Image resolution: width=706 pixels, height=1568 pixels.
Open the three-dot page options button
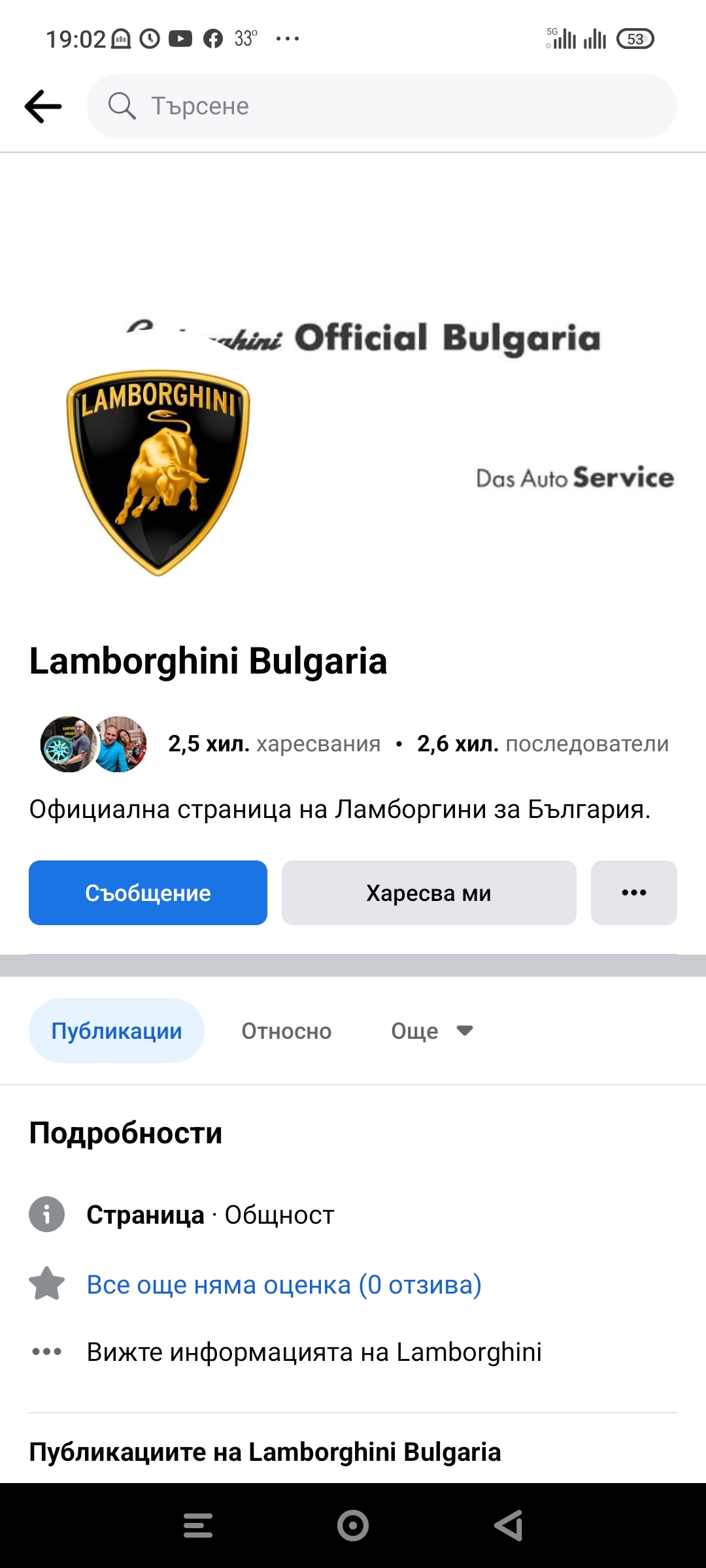[x=633, y=892]
